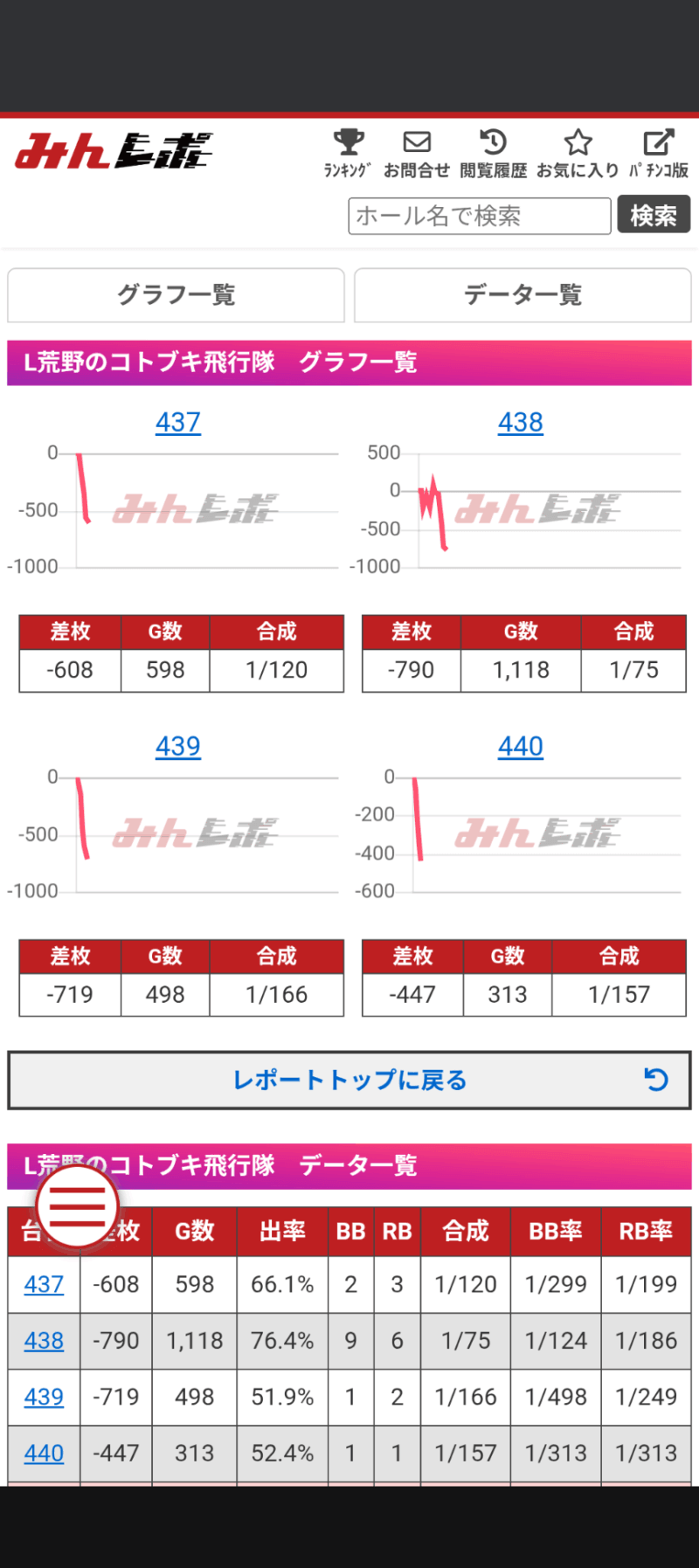Open machine 440 from graph heading

(521, 747)
